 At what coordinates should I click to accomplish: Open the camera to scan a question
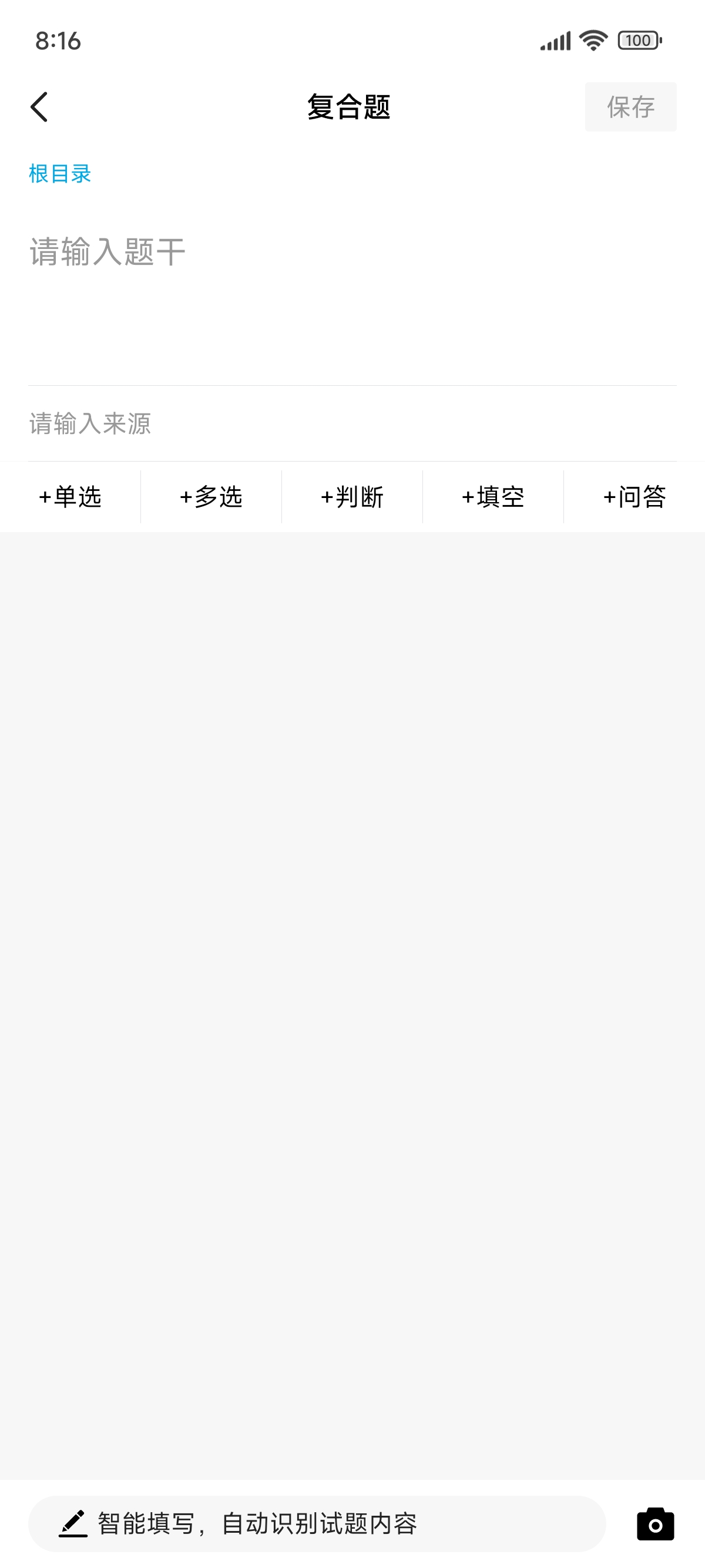[655, 1523]
